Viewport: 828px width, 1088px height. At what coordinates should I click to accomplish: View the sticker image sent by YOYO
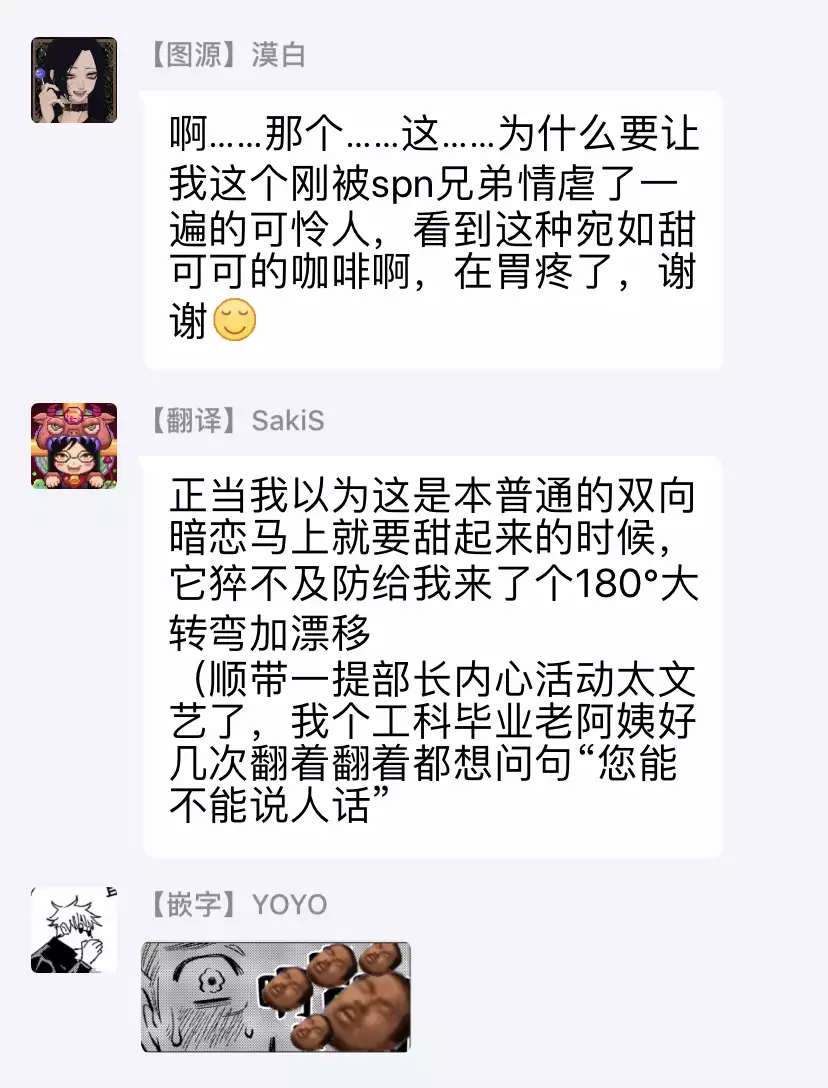tap(276, 996)
